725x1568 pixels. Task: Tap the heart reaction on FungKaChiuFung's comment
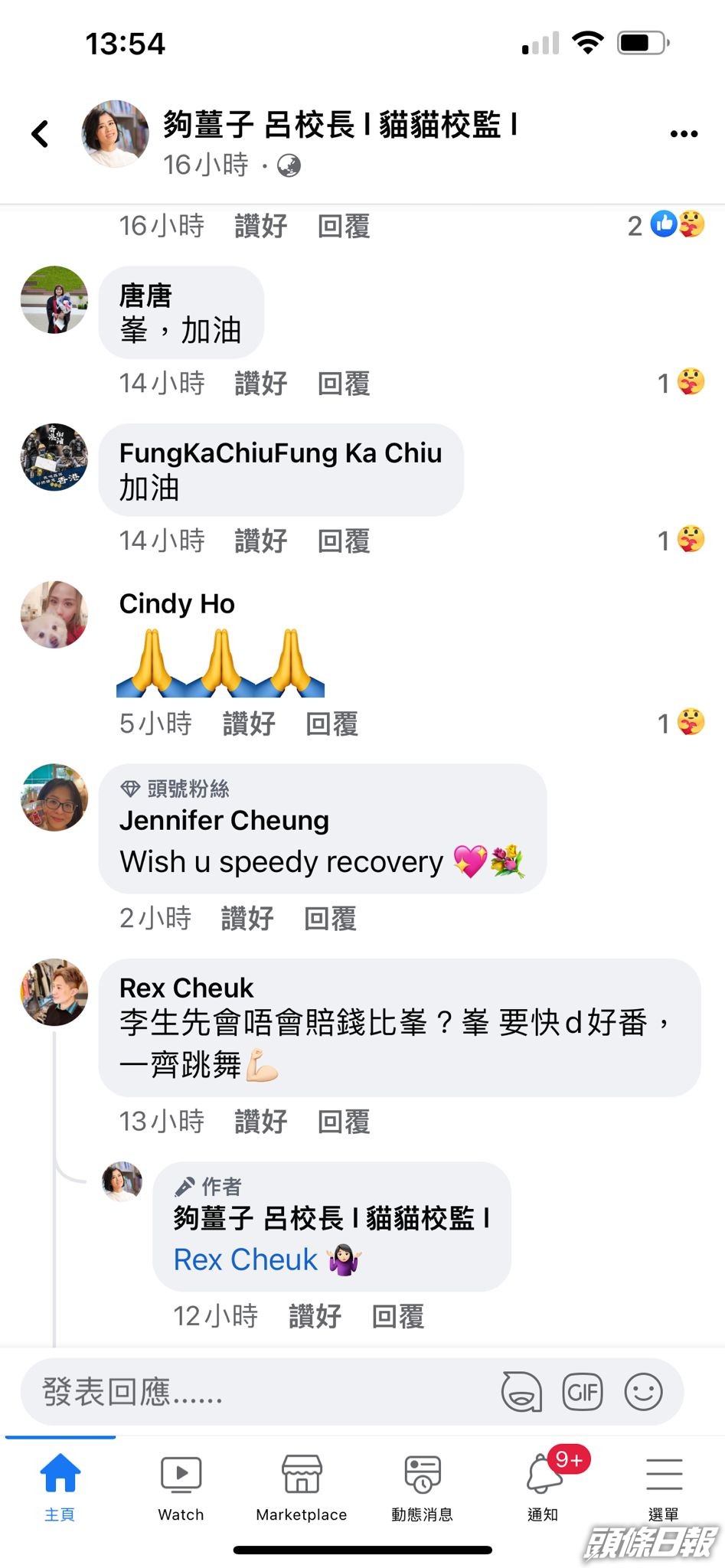point(691,541)
